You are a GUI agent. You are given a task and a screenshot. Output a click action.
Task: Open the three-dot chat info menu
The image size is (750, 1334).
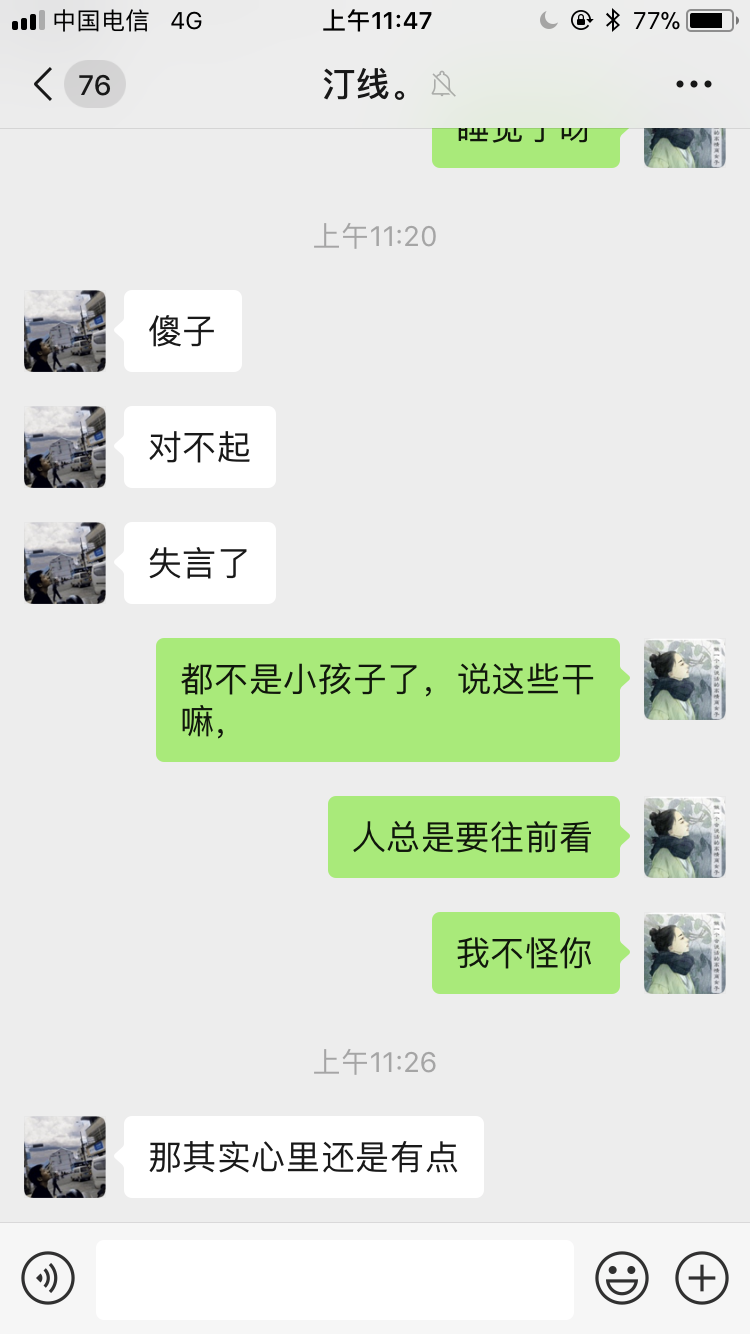click(x=694, y=85)
